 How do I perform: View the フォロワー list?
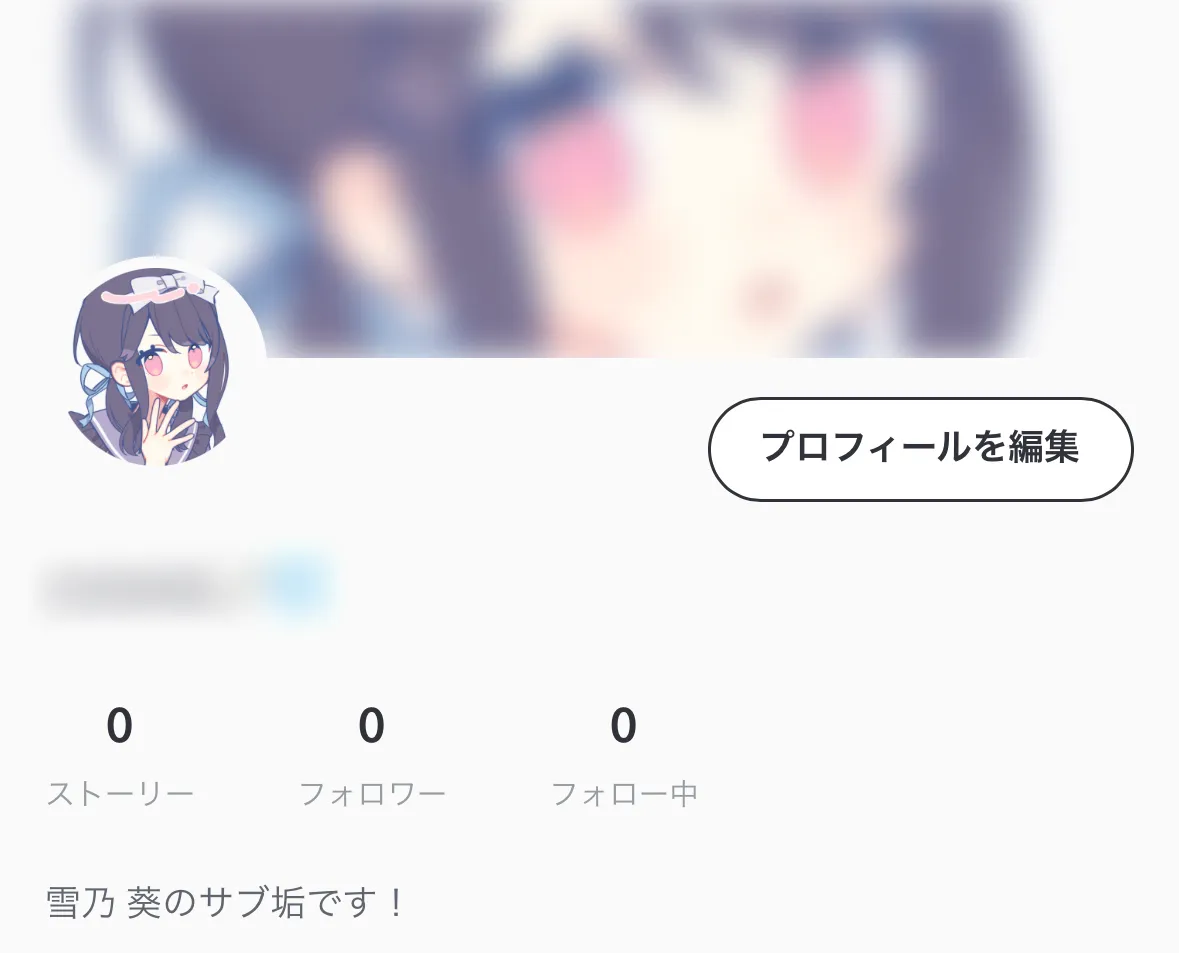372,756
